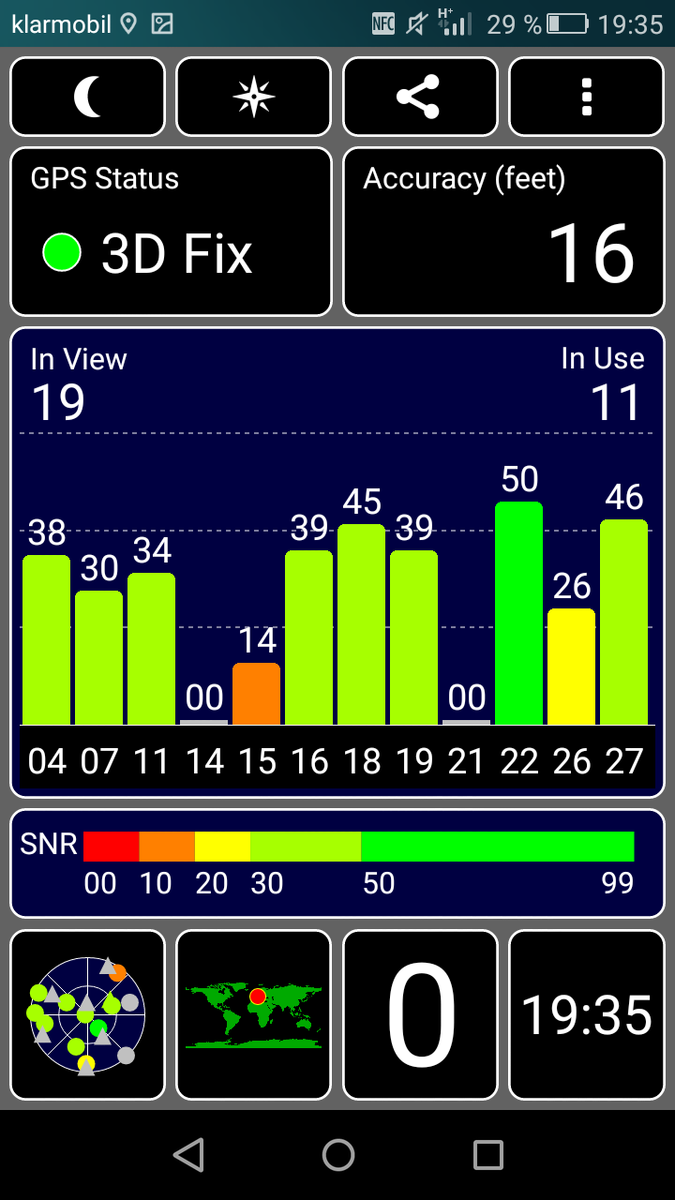The image size is (675, 1200).
Task: Open the satellite sky view tile
Action: pyautogui.click(x=87, y=1015)
